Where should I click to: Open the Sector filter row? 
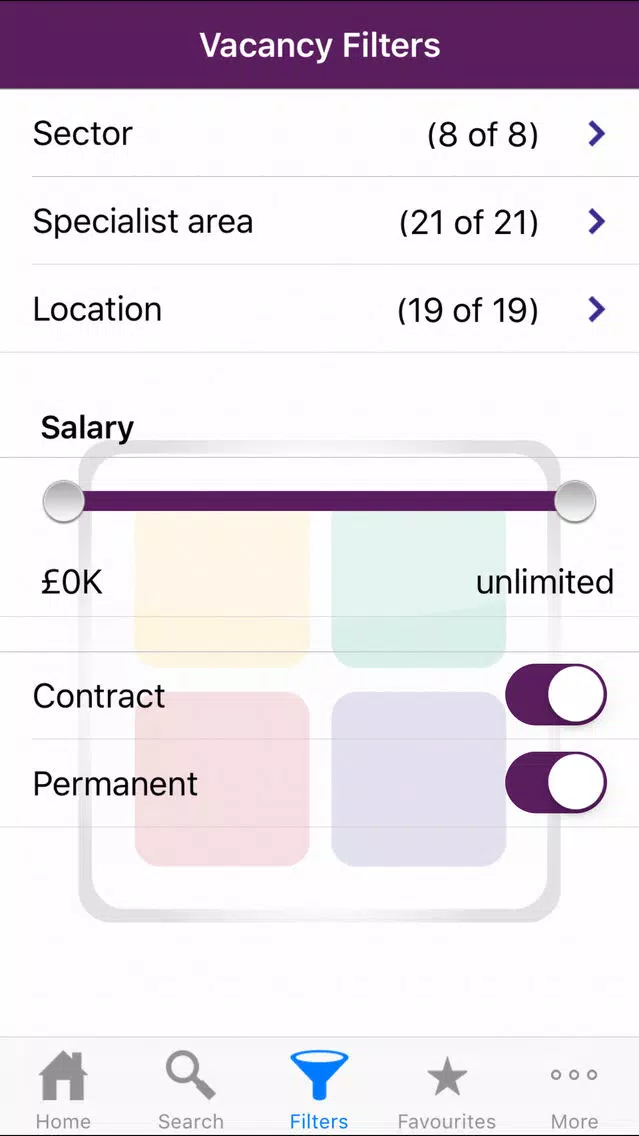tap(320, 133)
